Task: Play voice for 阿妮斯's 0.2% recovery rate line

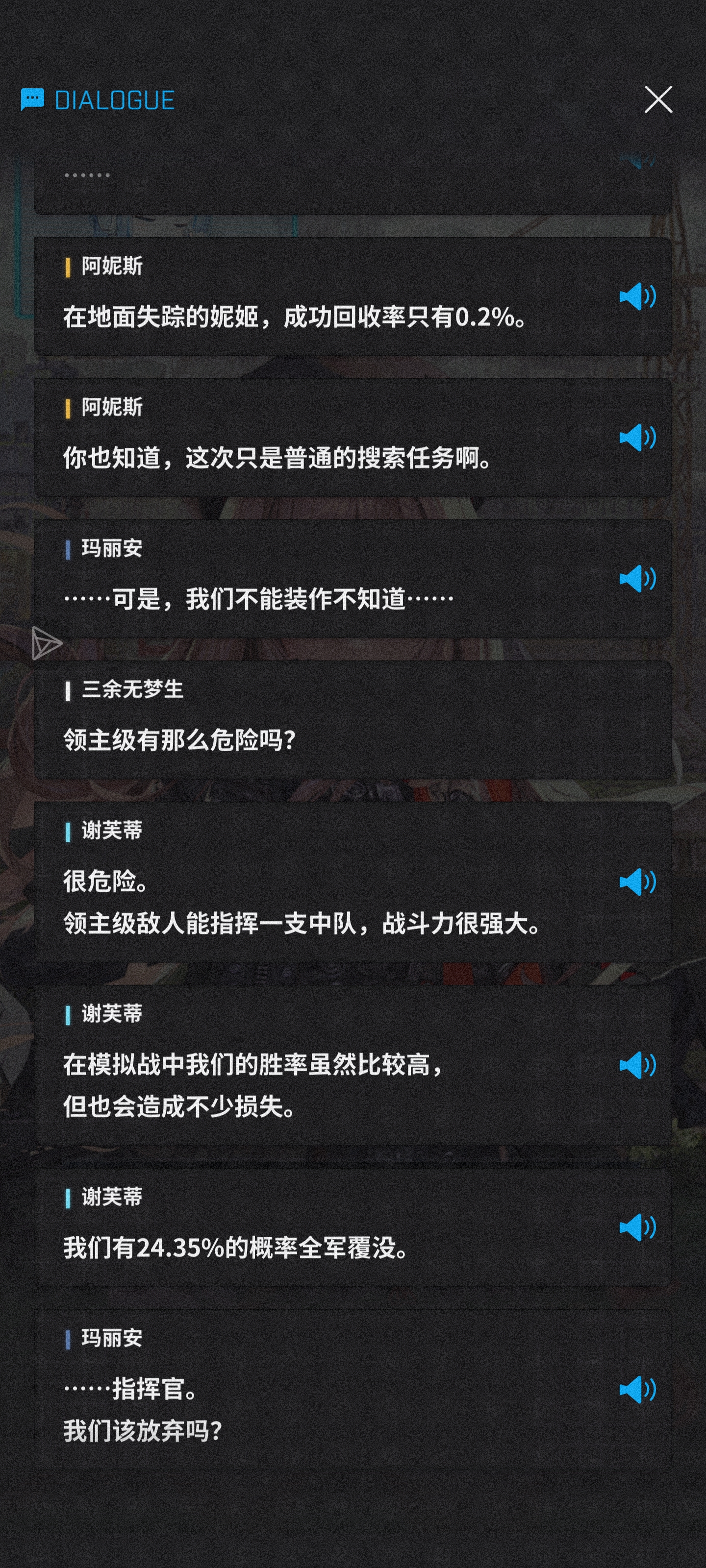Action: 637,296
